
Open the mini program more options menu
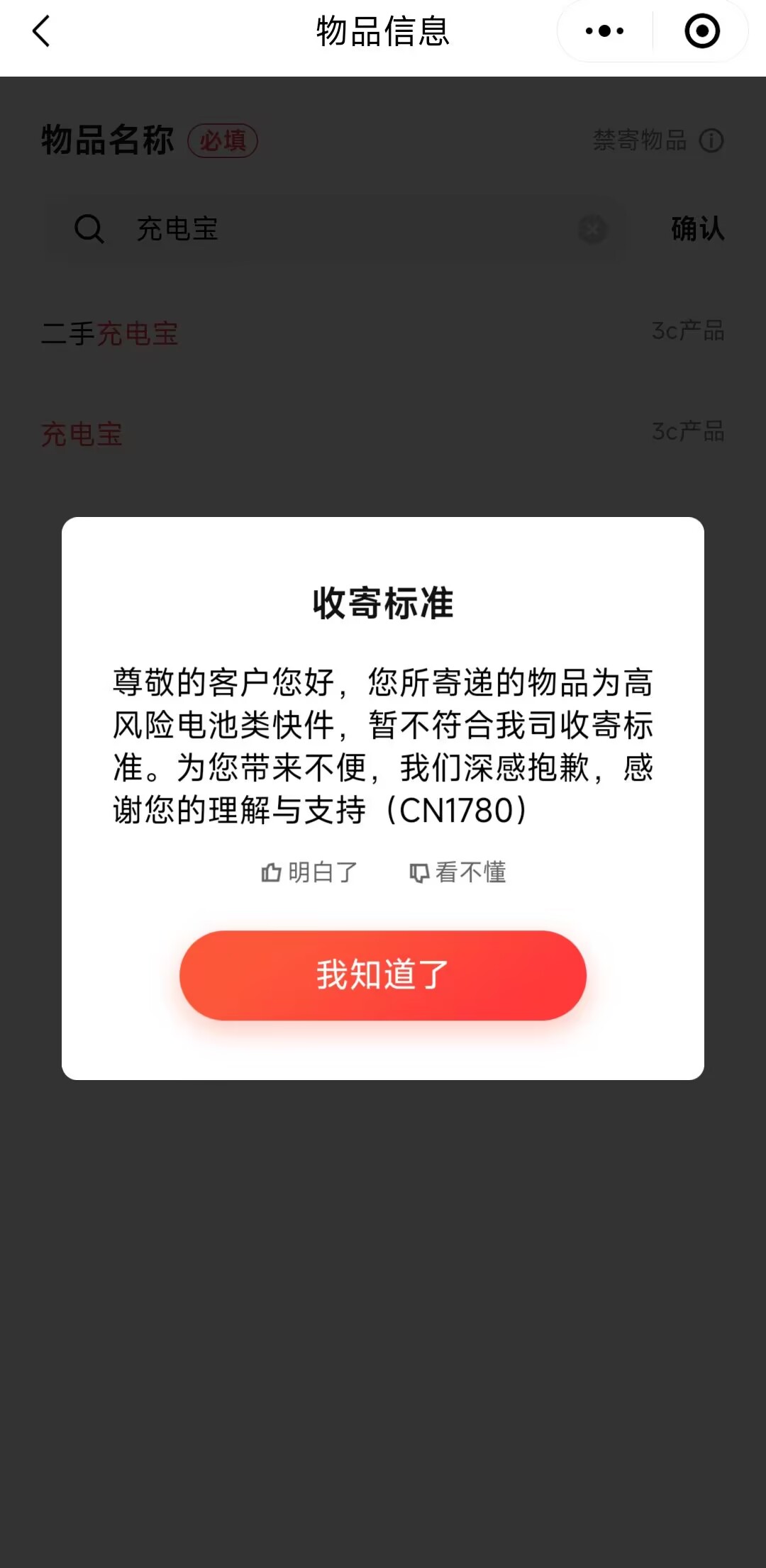click(605, 31)
